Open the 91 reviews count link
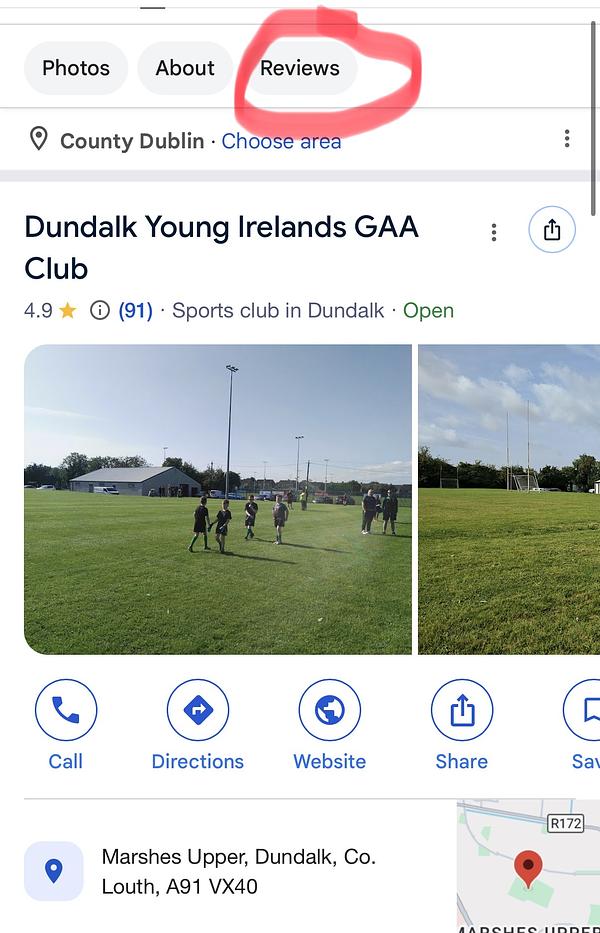The width and height of the screenshot is (600, 933). 136,311
